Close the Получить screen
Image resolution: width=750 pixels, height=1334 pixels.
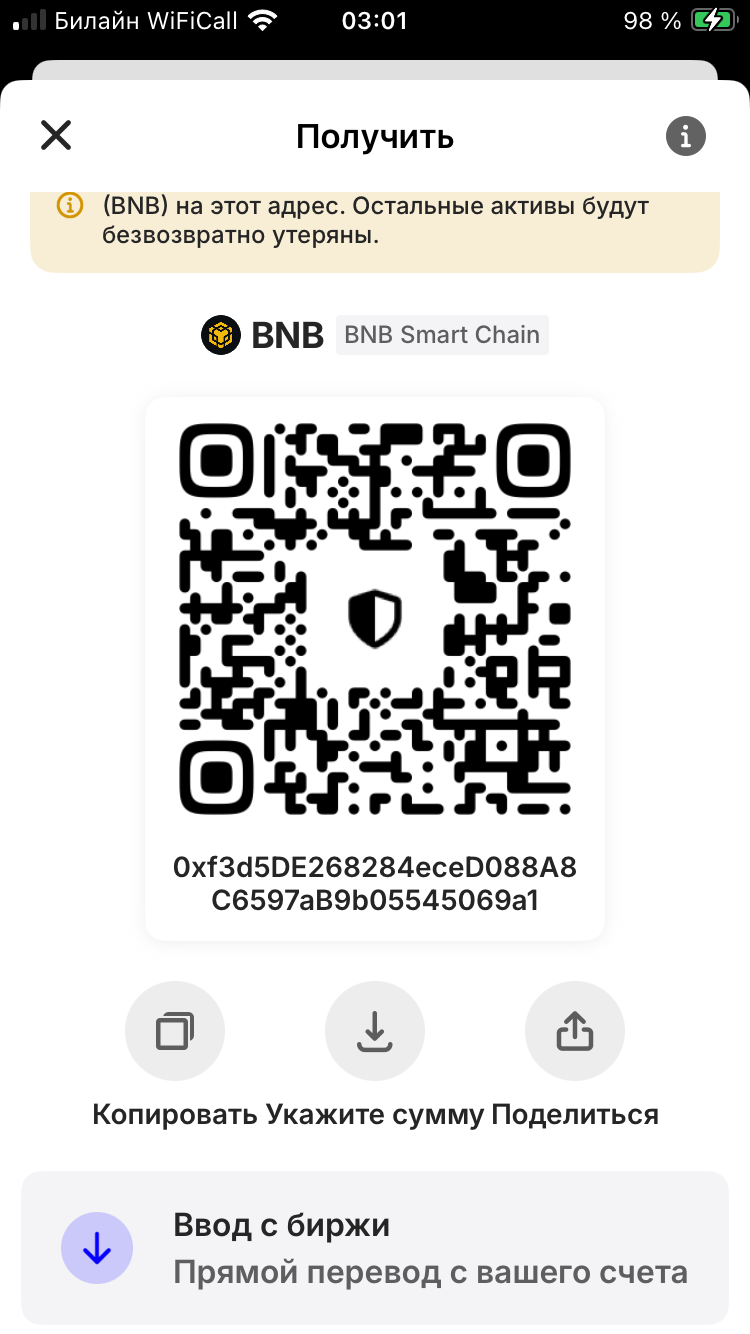56,135
